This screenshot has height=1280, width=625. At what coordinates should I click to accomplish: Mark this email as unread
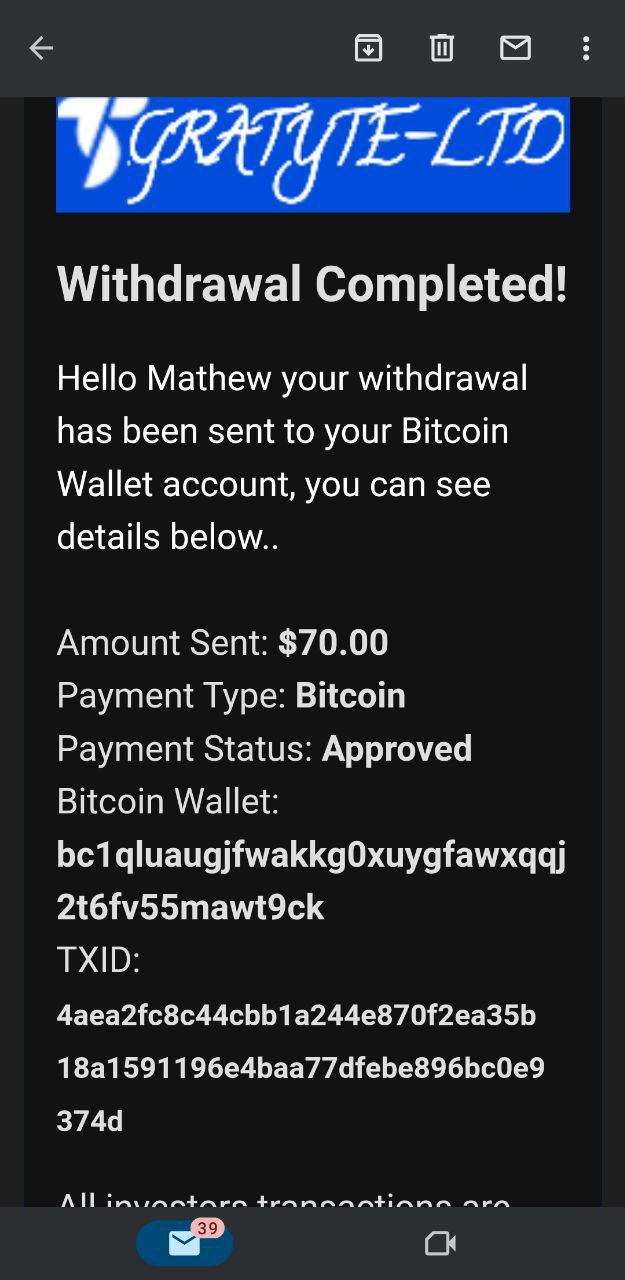point(515,48)
